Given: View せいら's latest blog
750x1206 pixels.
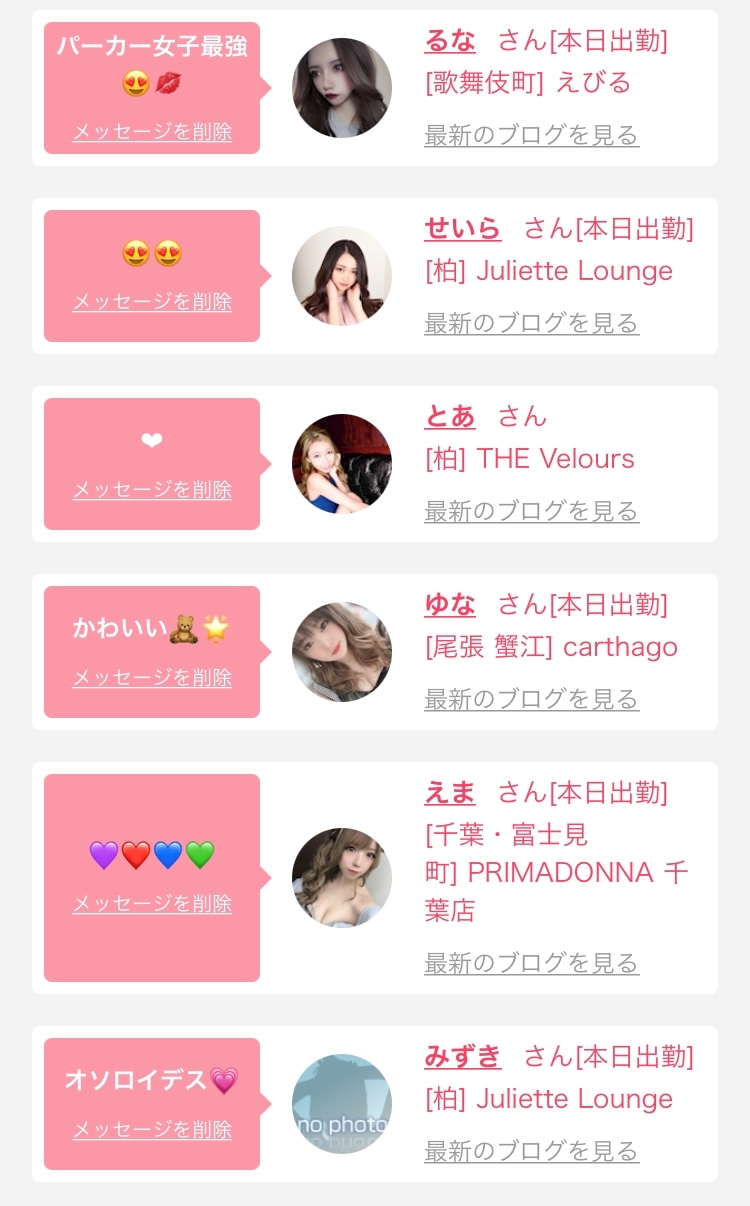Looking at the screenshot, I should 531,323.
